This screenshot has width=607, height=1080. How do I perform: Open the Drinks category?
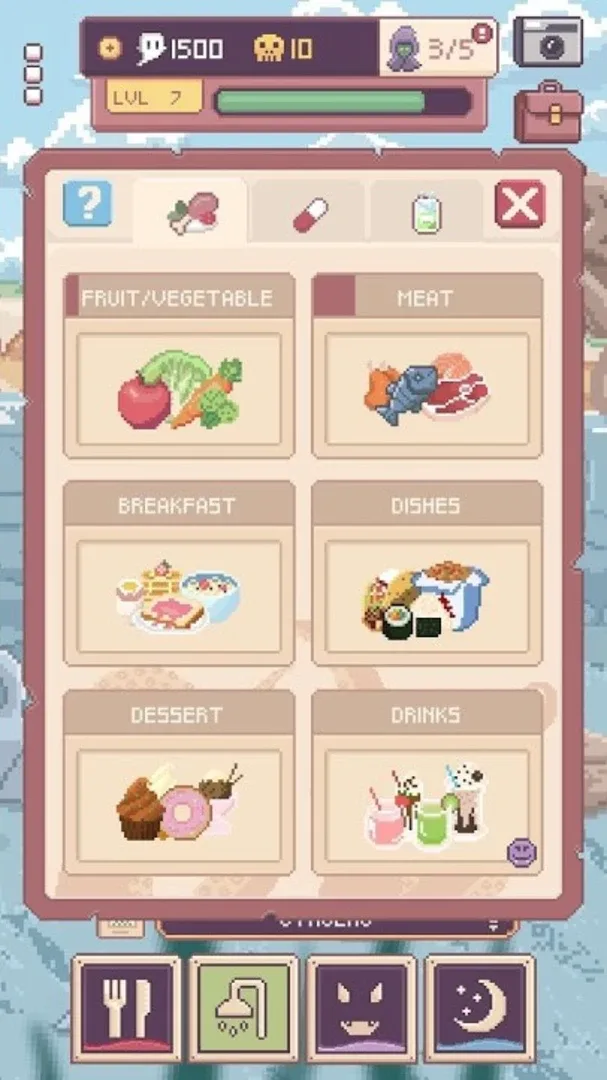[x=427, y=782]
